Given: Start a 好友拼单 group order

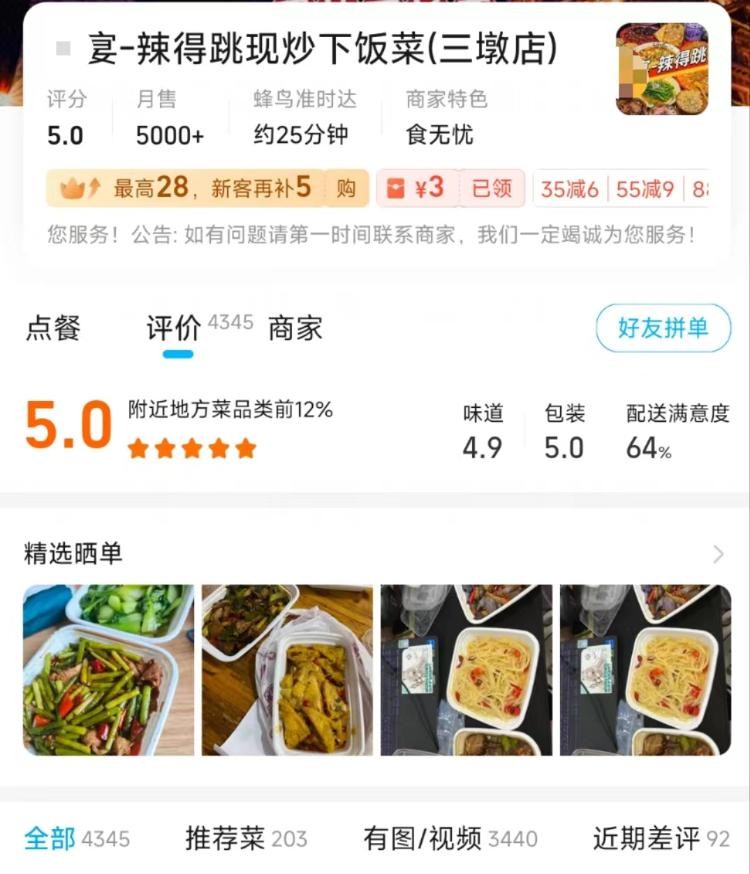Looking at the screenshot, I should coord(663,328).
